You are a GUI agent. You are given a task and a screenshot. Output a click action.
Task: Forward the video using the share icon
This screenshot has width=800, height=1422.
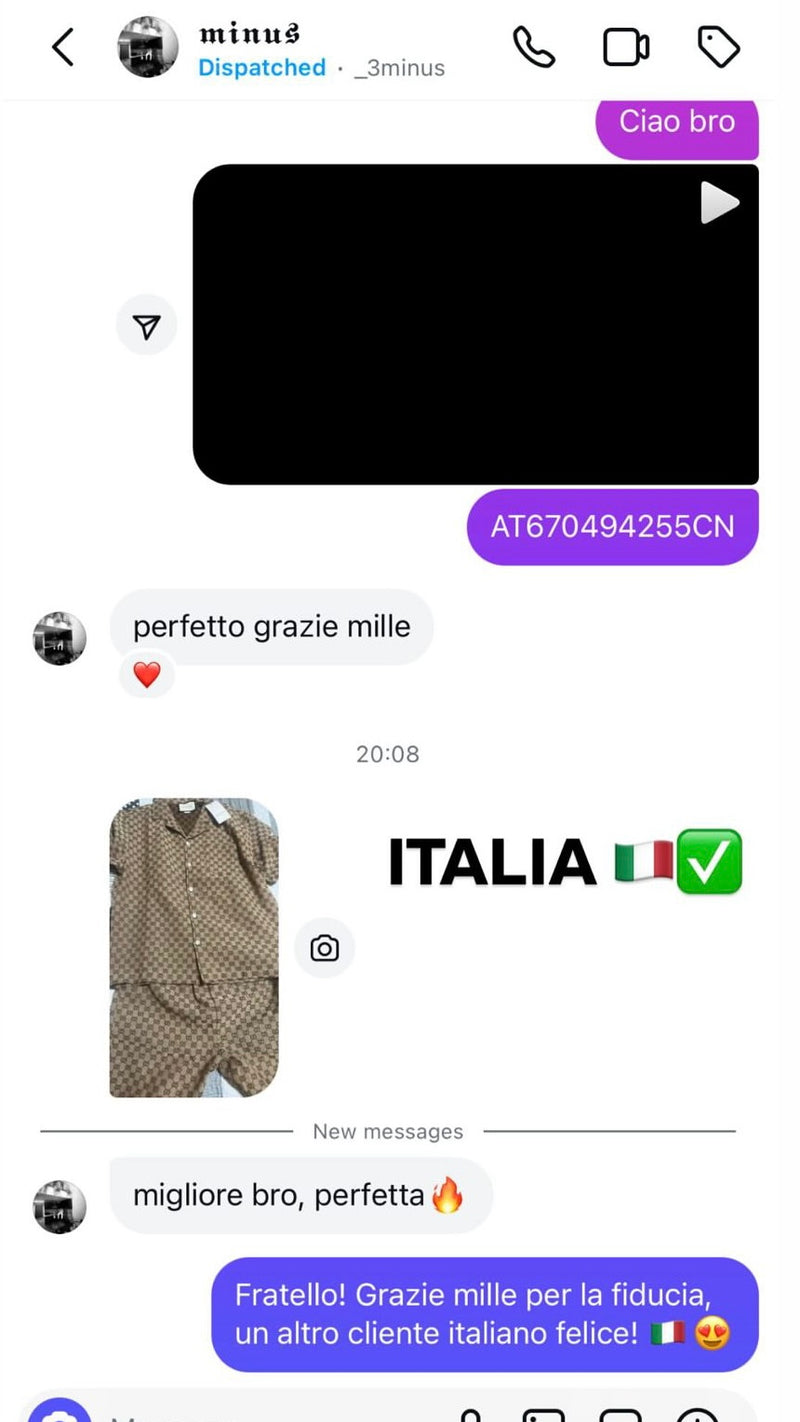[x=147, y=326]
